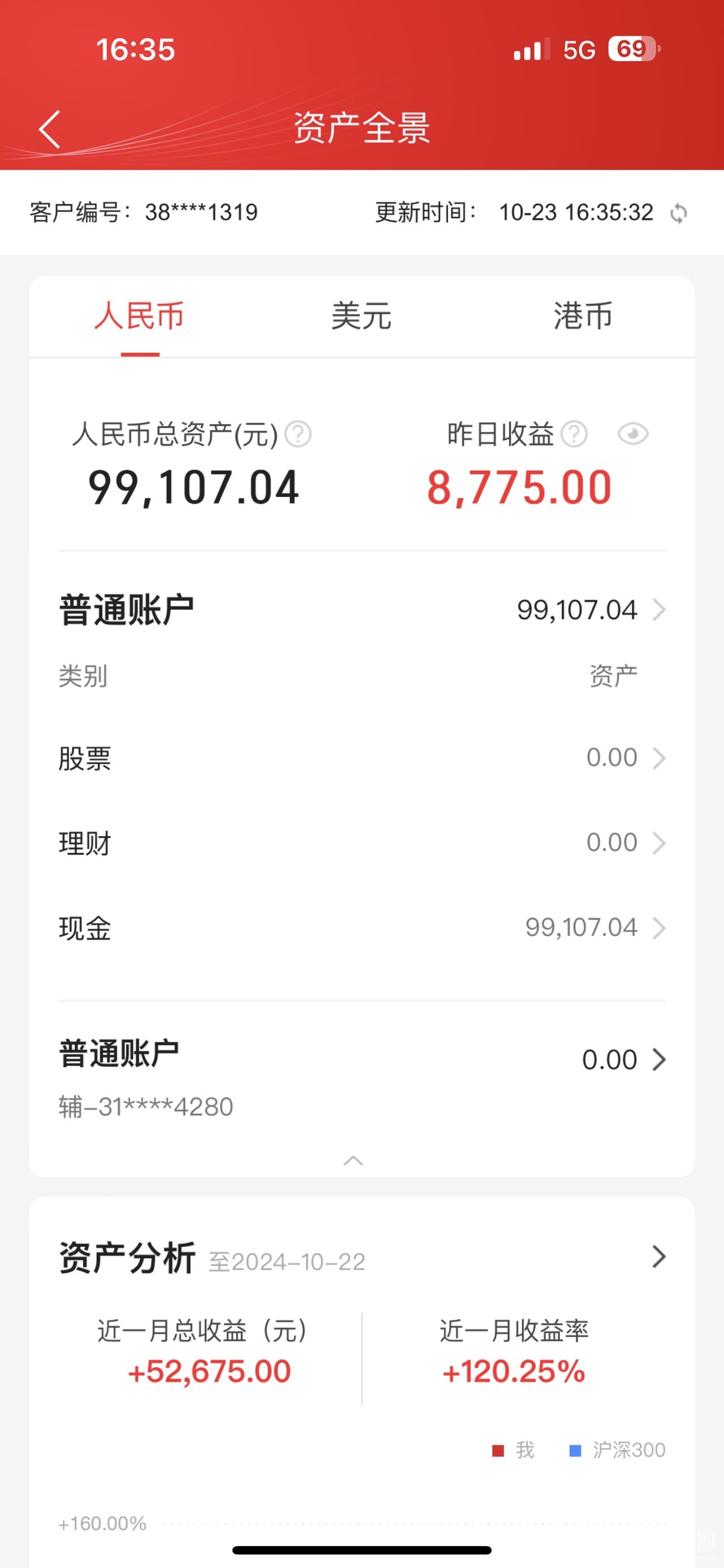
Task: Go back from 资产全景 page
Action: pyautogui.click(x=50, y=129)
